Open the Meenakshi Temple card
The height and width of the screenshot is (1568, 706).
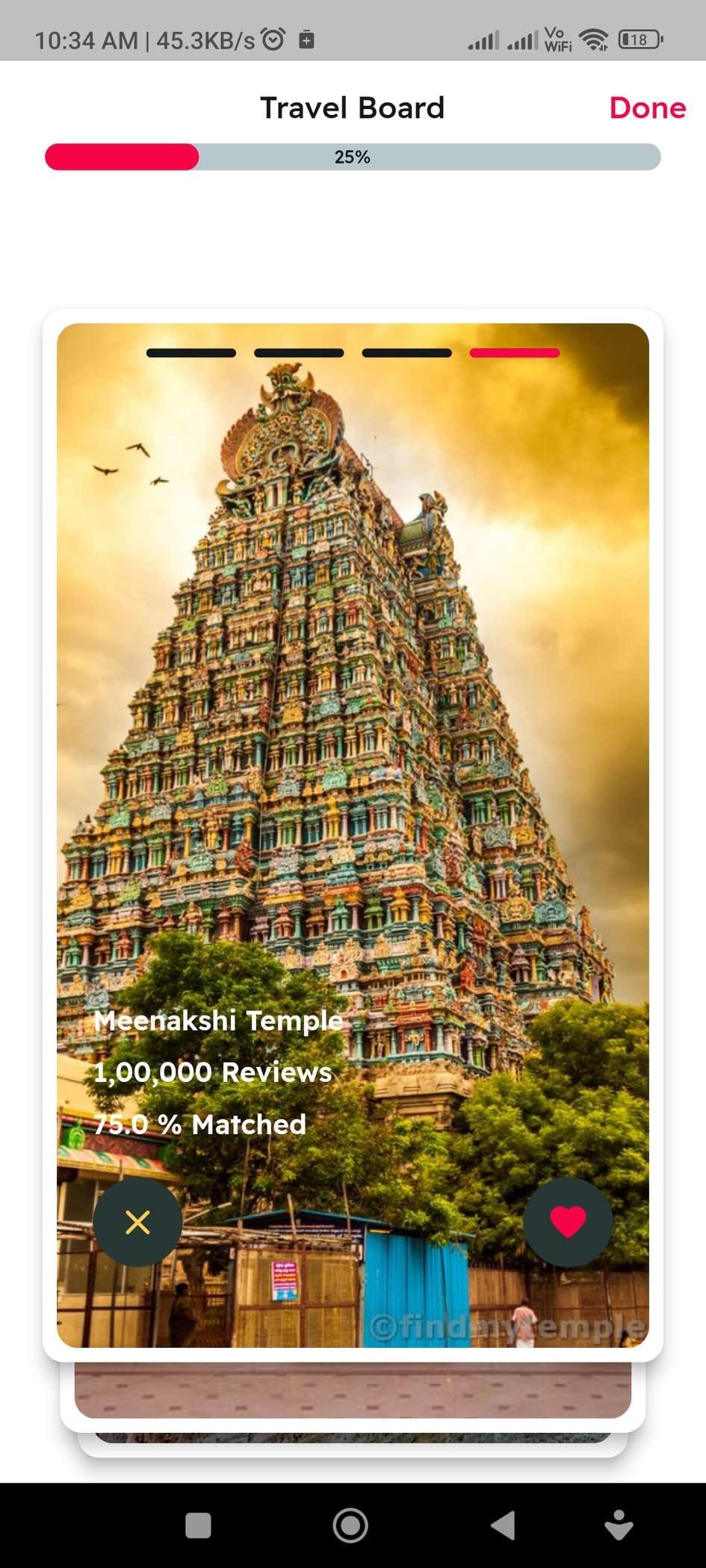point(353,747)
